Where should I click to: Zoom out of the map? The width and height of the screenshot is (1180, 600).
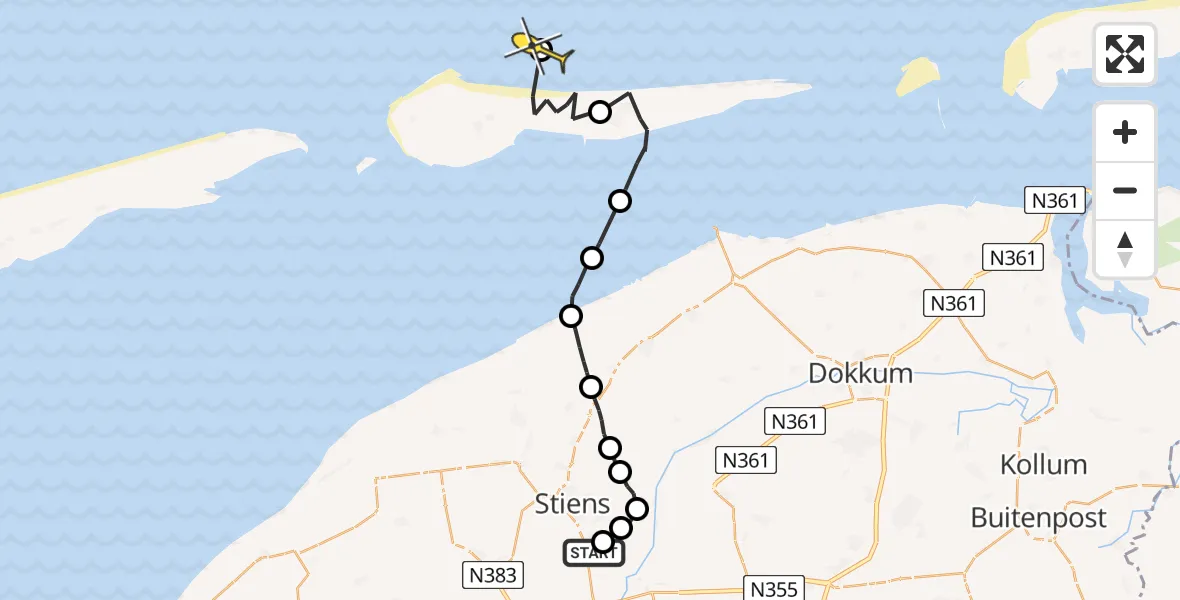click(1125, 190)
